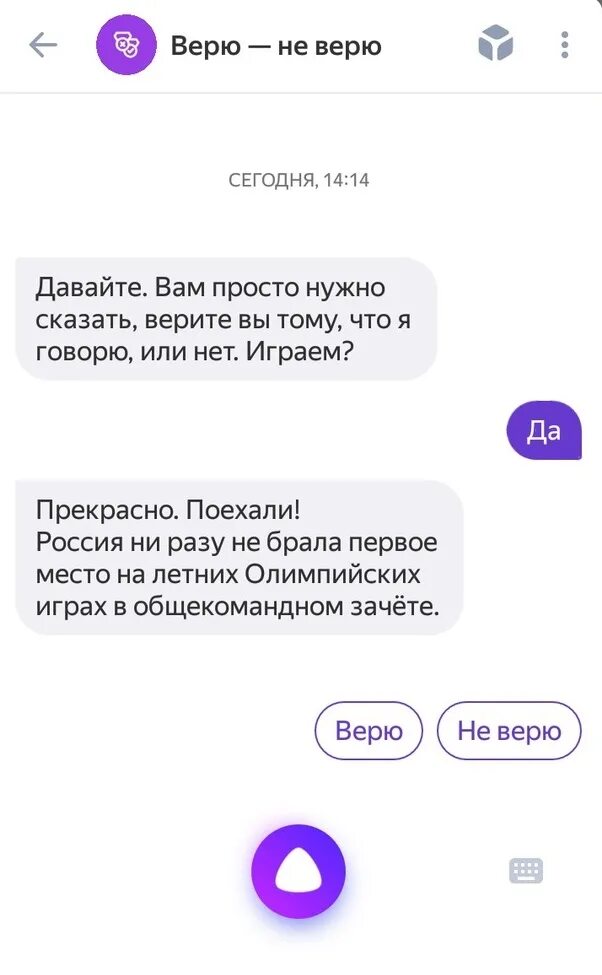This screenshot has width=602, height=975.
Task: Open the three-dot overflow menu
Action: (x=565, y=45)
